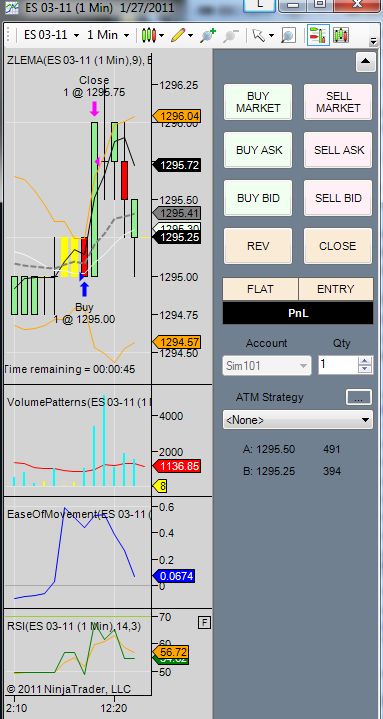This screenshot has width=383, height=719.
Task: Open the pencil drawing tools menu
Action: tap(182, 35)
